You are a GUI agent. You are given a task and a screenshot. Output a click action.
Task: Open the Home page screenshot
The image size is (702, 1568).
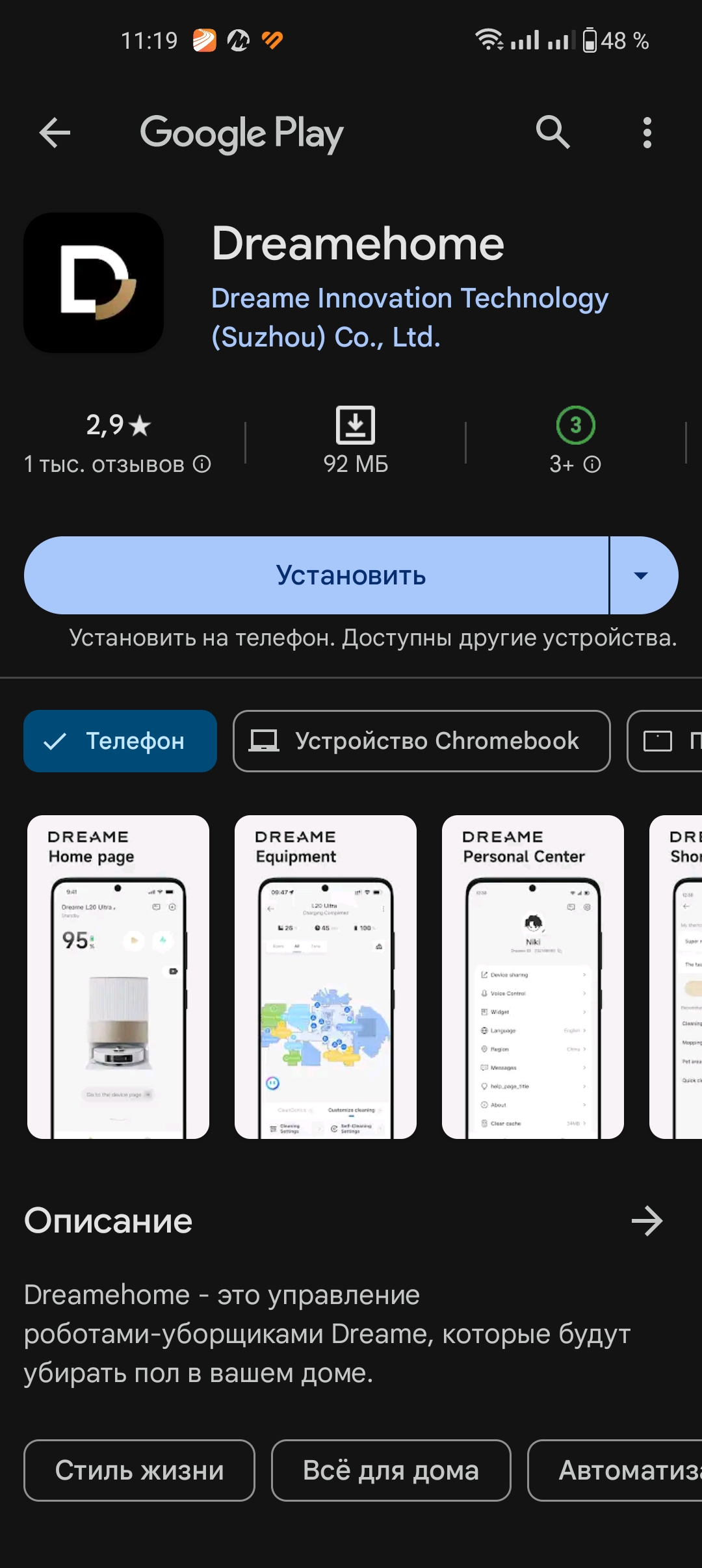click(x=118, y=976)
